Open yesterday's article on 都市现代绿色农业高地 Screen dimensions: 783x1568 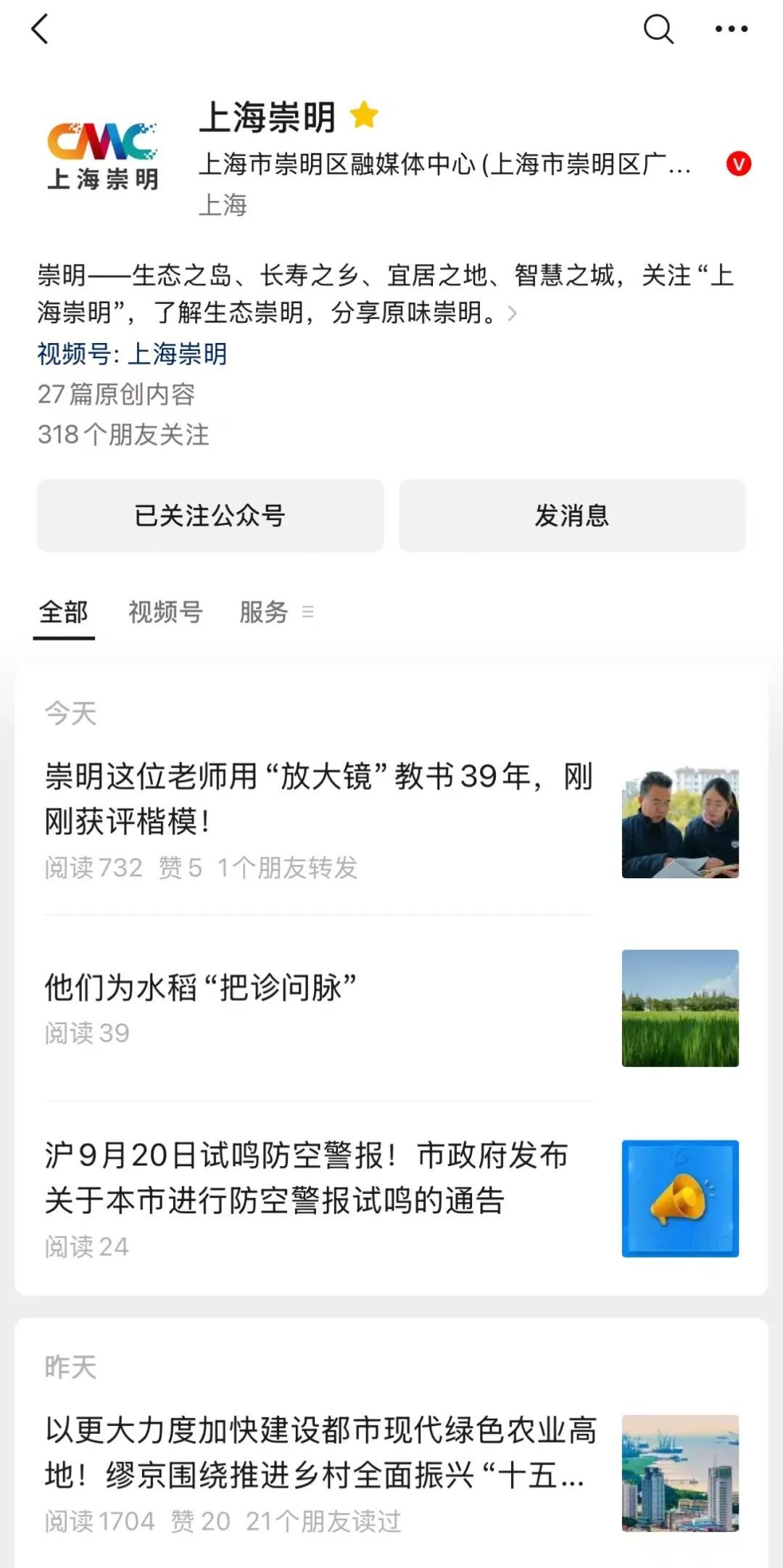click(320, 1453)
